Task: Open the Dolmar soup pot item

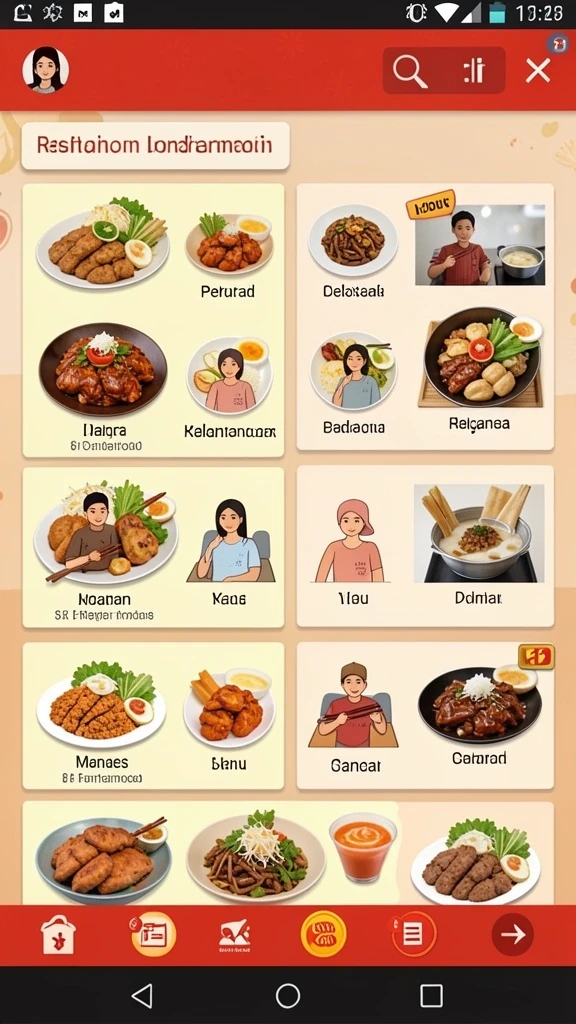Action: click(479, 544)
